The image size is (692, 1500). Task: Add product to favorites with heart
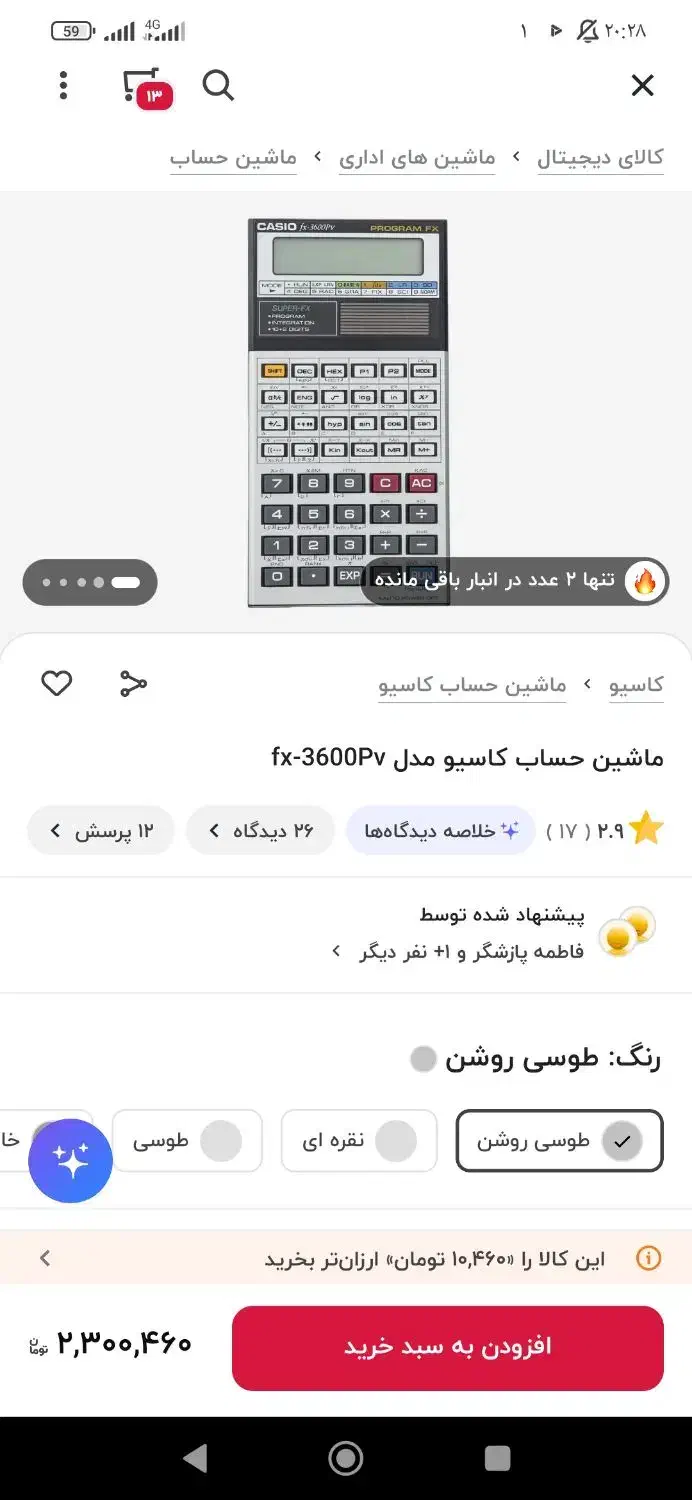point(57,684)
